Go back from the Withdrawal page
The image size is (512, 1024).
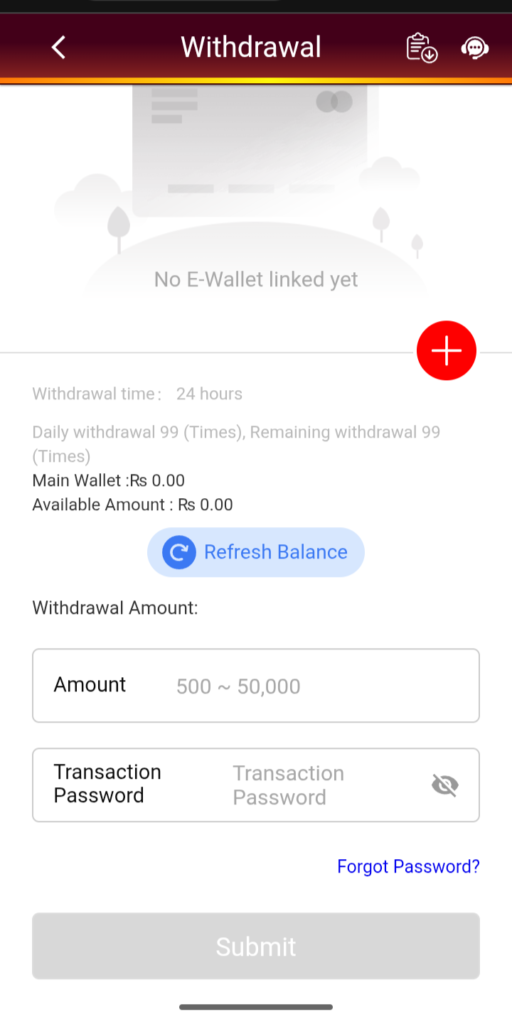click(59, 47)
